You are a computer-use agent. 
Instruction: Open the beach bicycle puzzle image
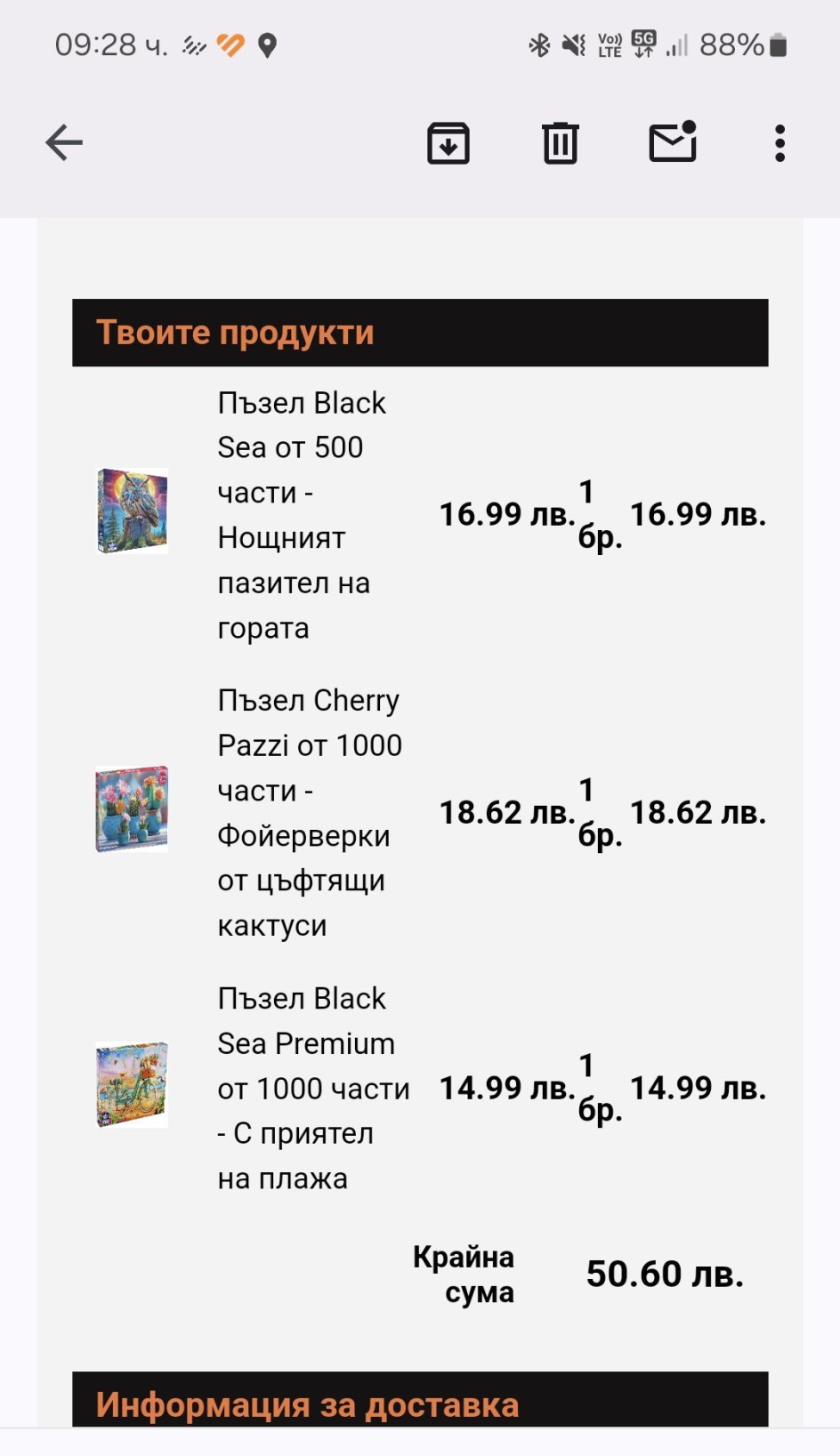[132, 1085]
